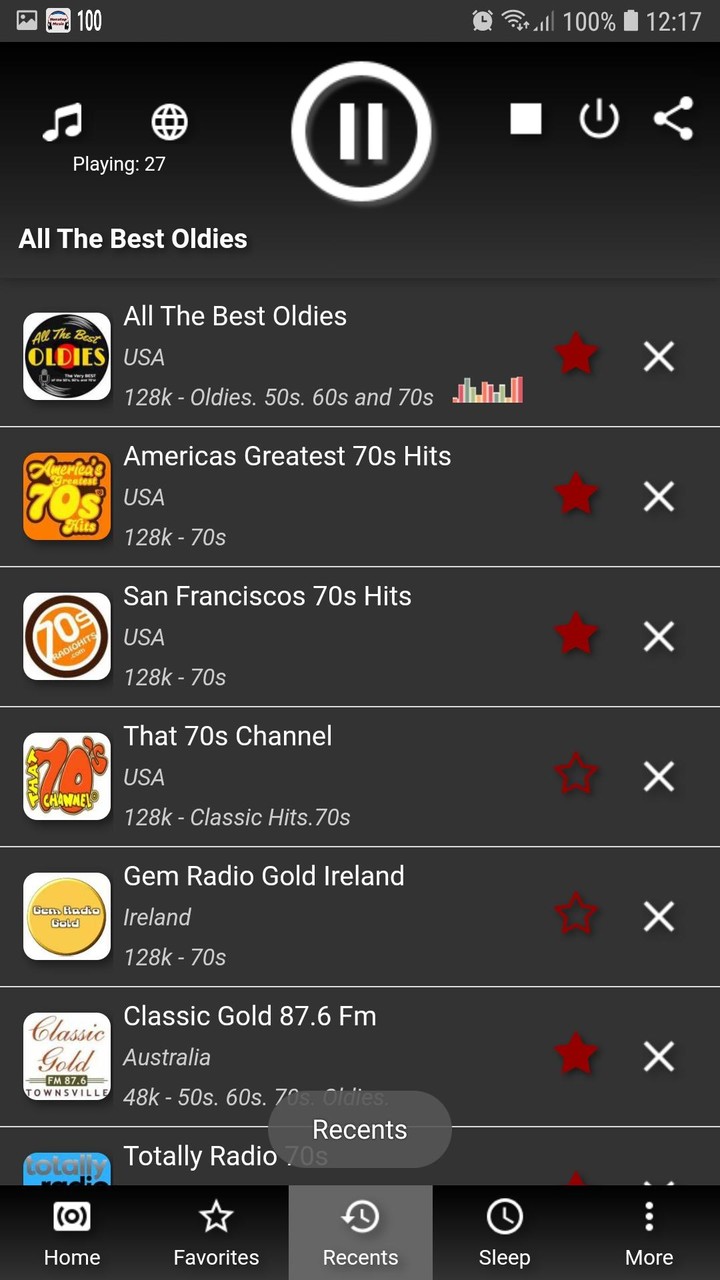Click the music note icon
Viewport: 720px width, 1280px height.
pos(64,121)
